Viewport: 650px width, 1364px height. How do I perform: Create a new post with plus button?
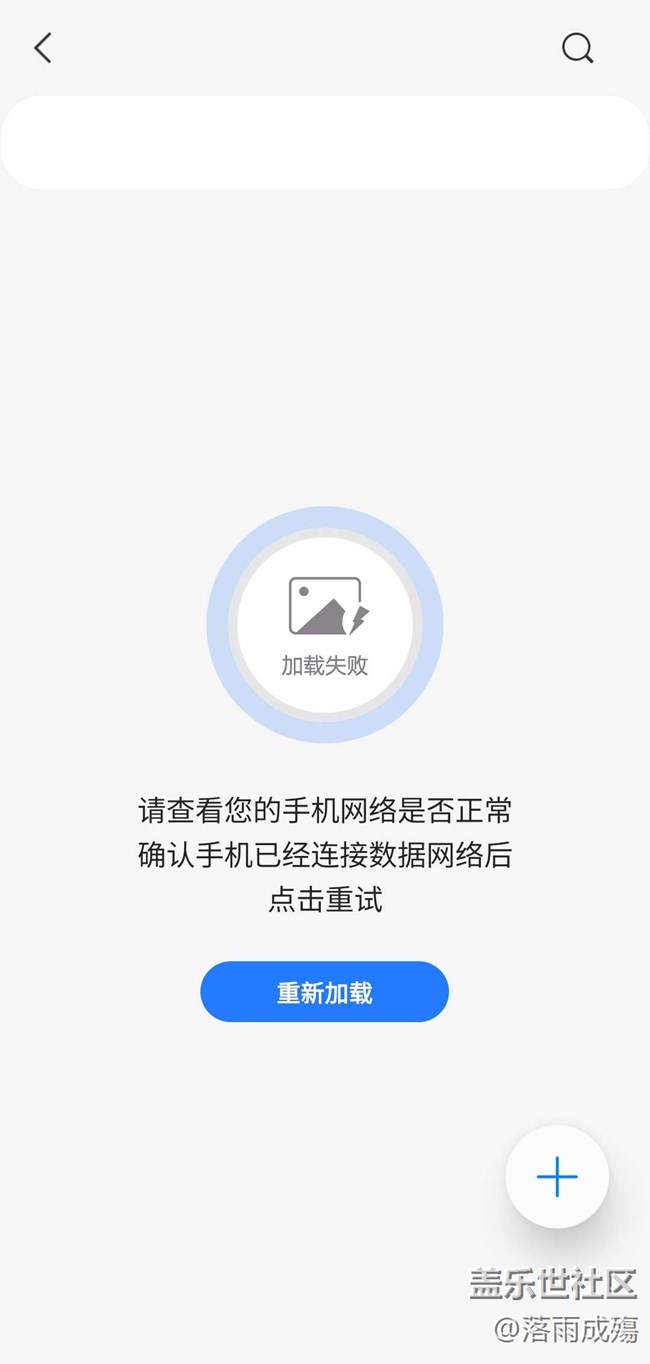[x=557, y=1177]
